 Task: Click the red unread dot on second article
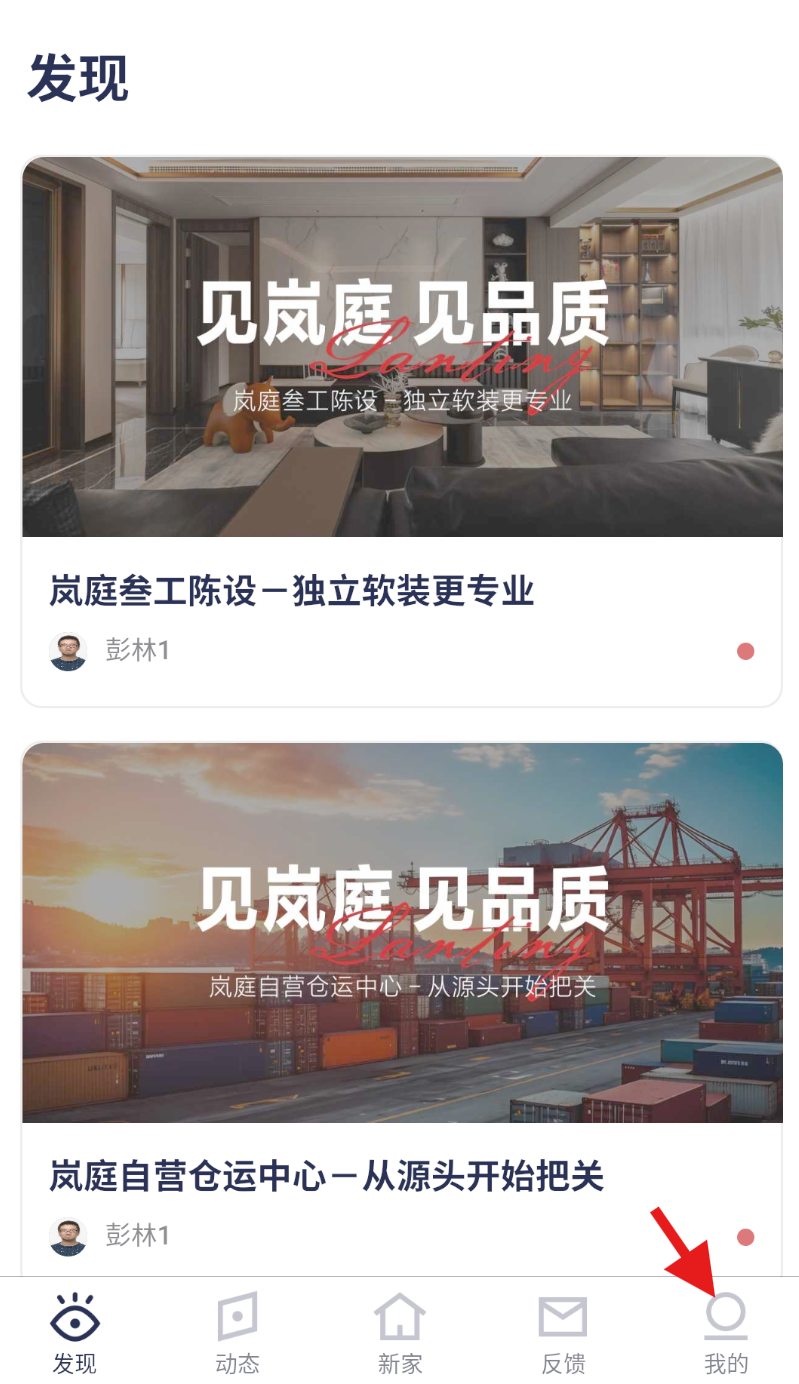[745, 1236]
